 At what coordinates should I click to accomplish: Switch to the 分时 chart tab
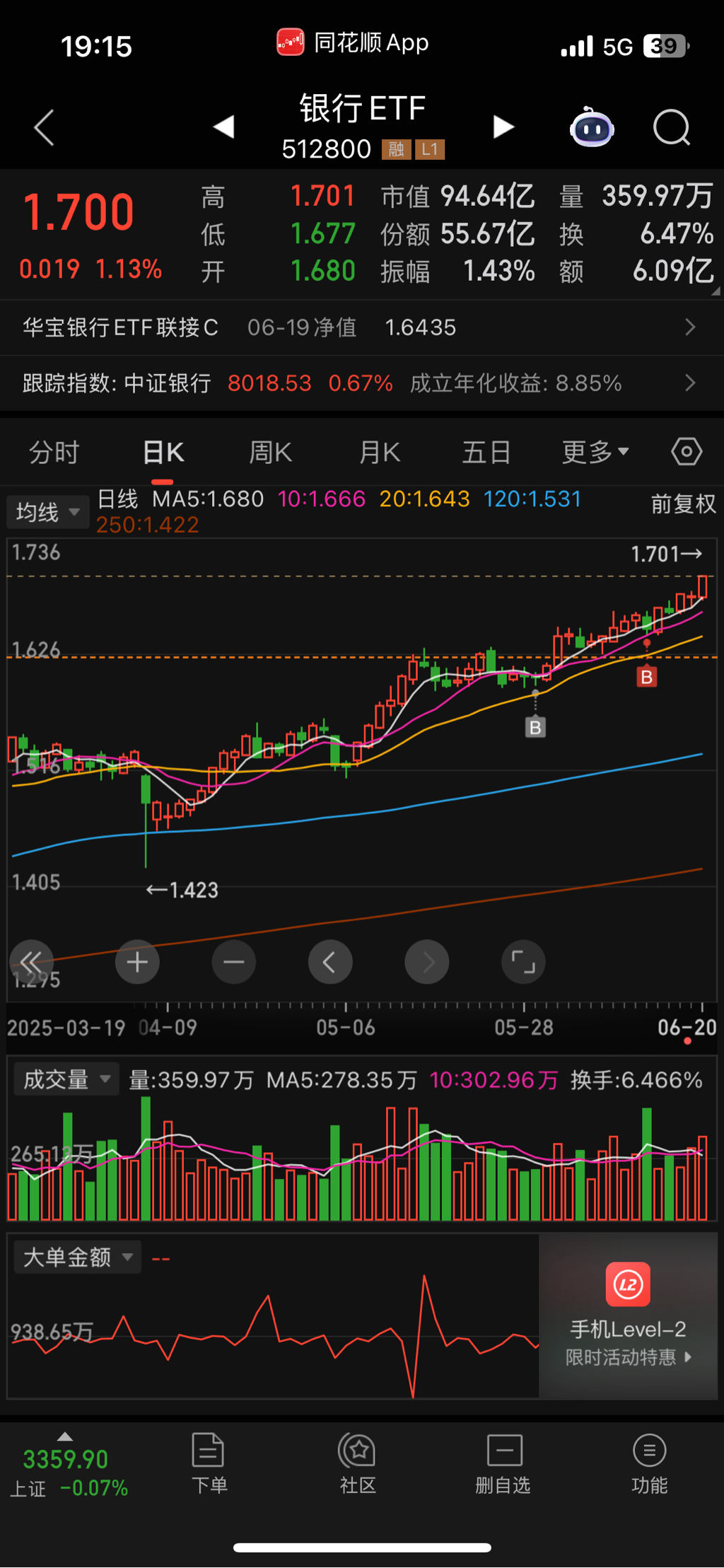pos(54,453)
